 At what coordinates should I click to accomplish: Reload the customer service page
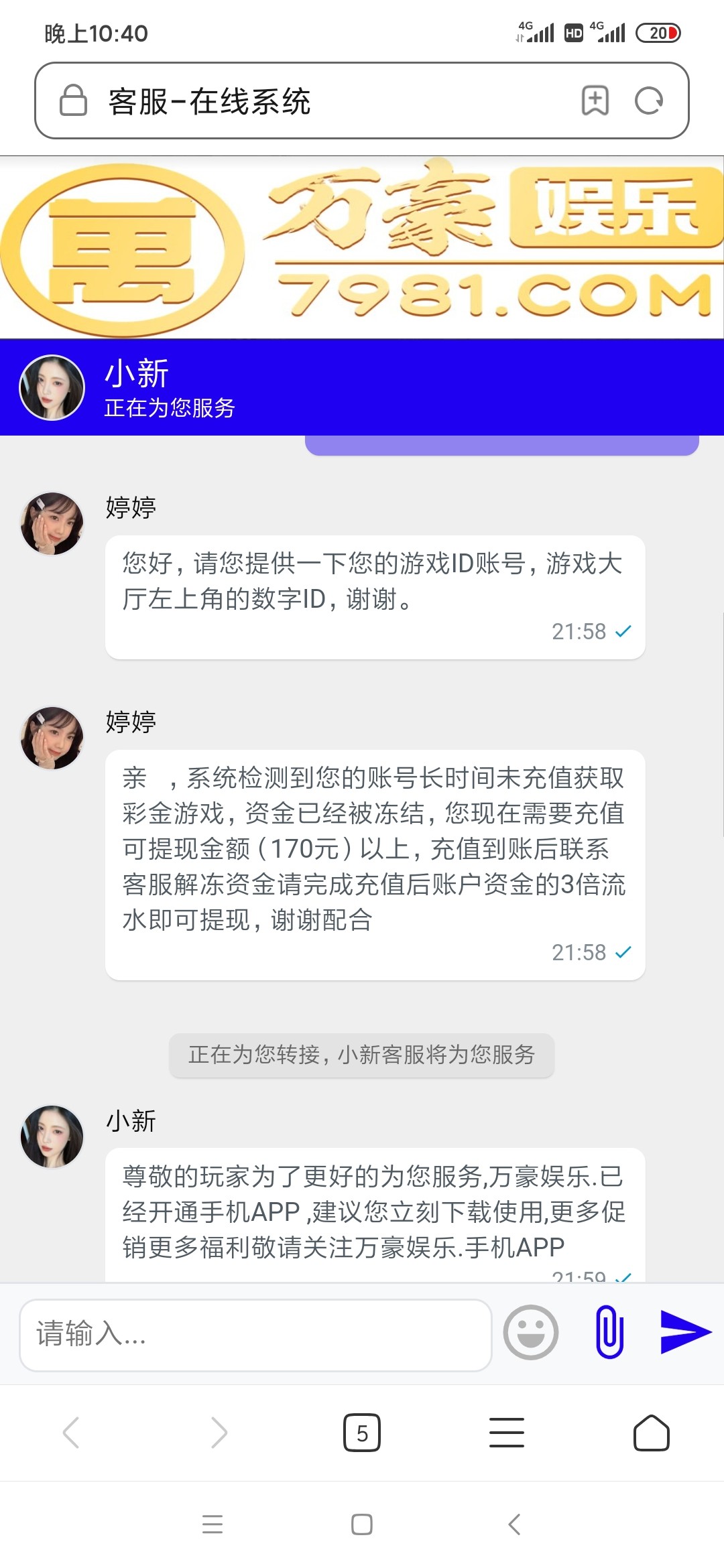click(649, 101)
